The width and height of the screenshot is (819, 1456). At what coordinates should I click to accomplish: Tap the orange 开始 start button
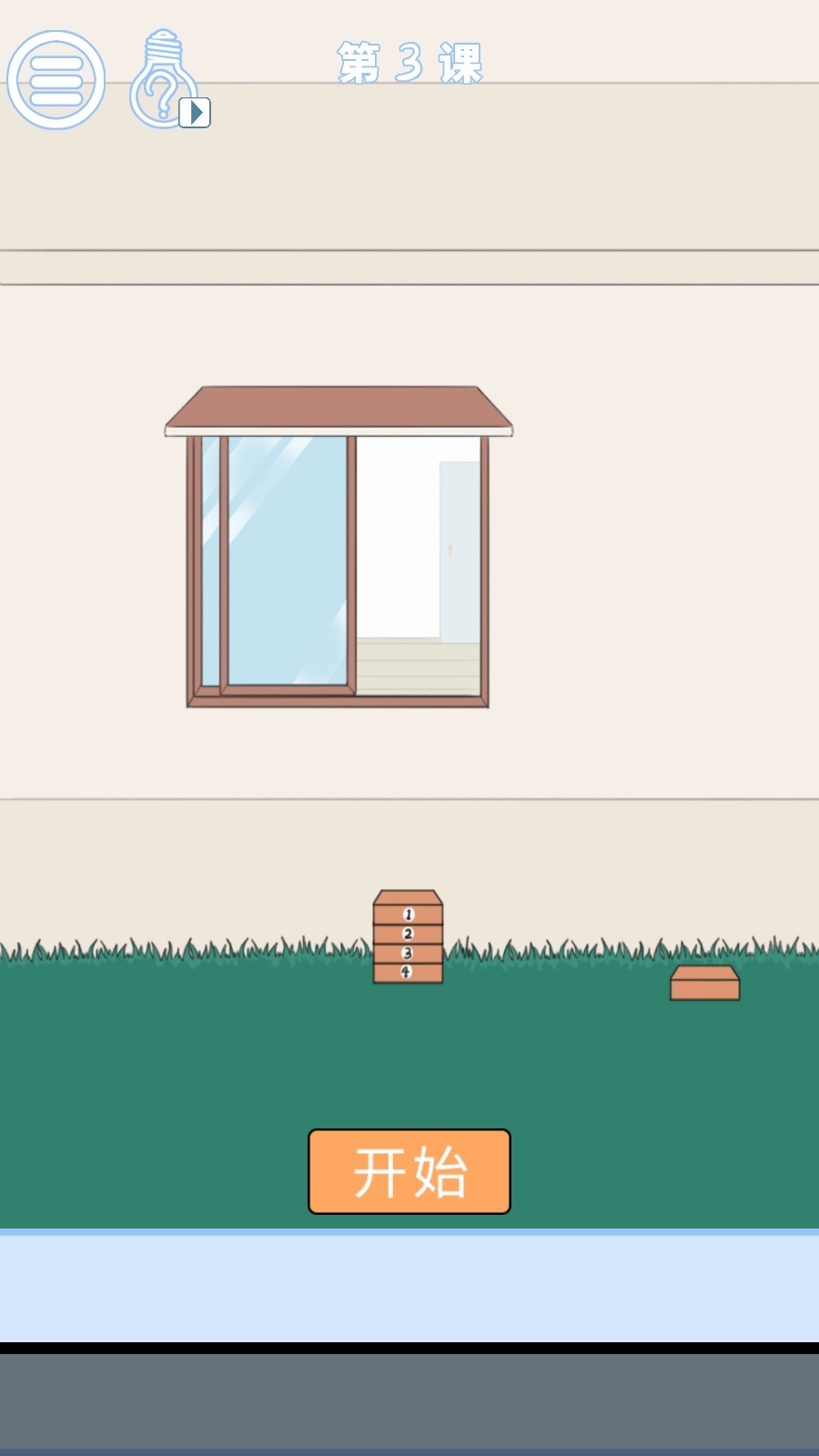pos(409,1171)
